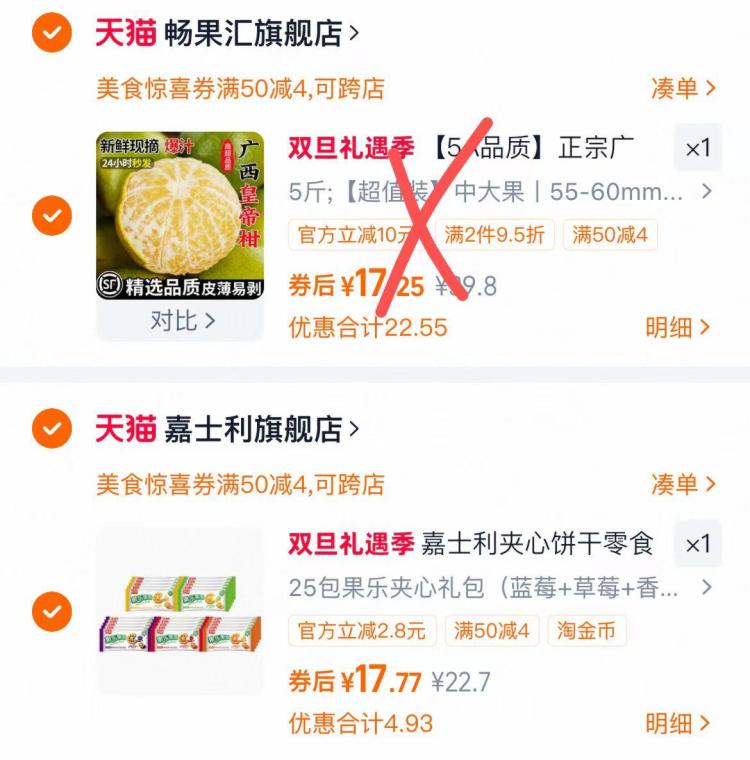Change quantity ×1 for 嘉士利夹心饼干
The height and width of the screenshot is (760, 750).
click(x=698, y=544)
